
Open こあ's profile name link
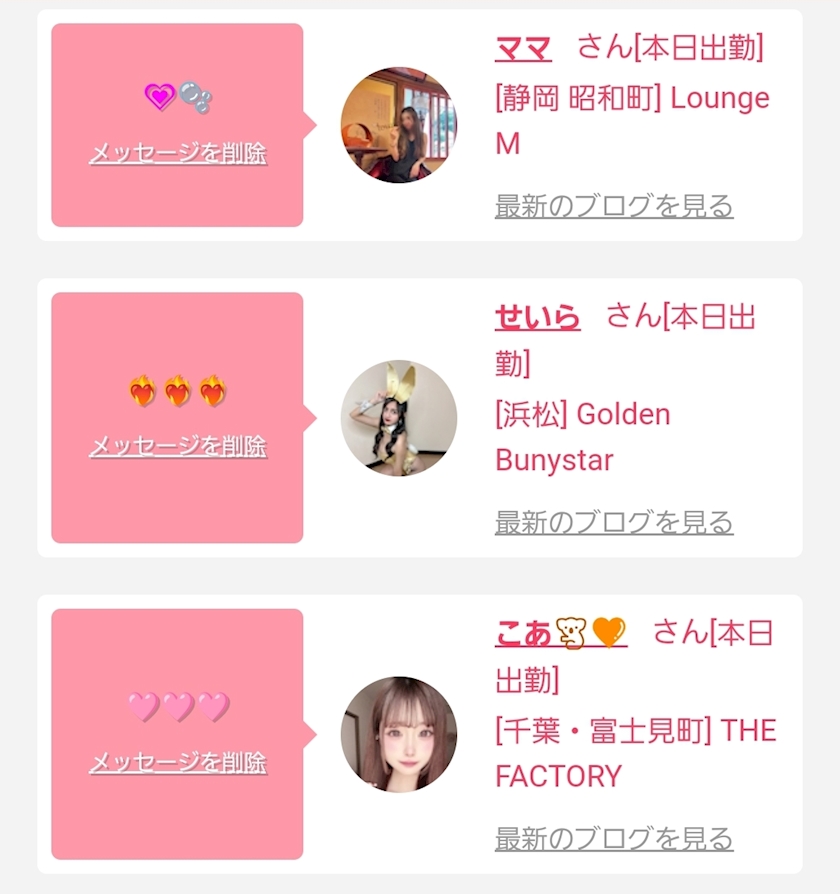point(560,633)
